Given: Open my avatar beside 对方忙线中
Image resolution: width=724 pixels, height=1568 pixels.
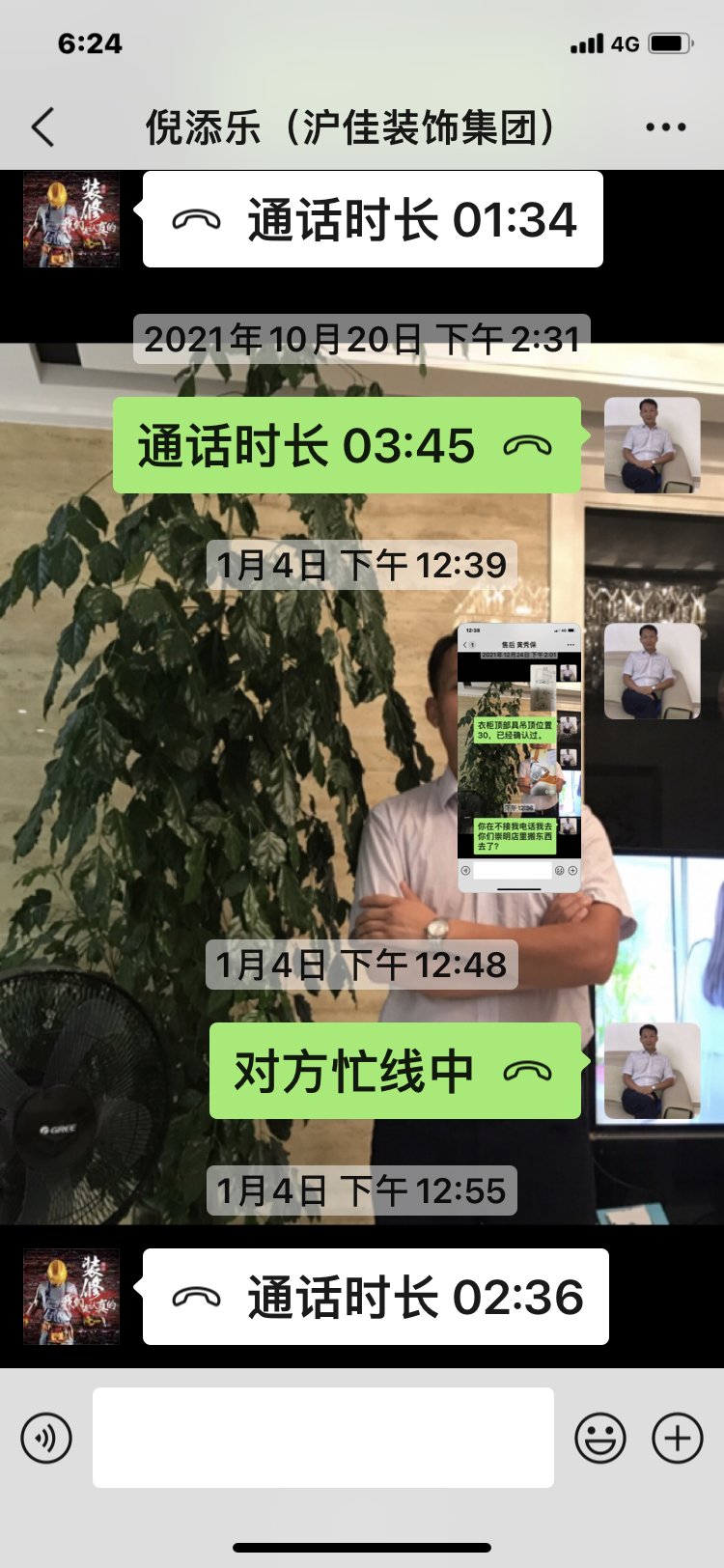Looking at the screenshot, I should coord(652,1072).
